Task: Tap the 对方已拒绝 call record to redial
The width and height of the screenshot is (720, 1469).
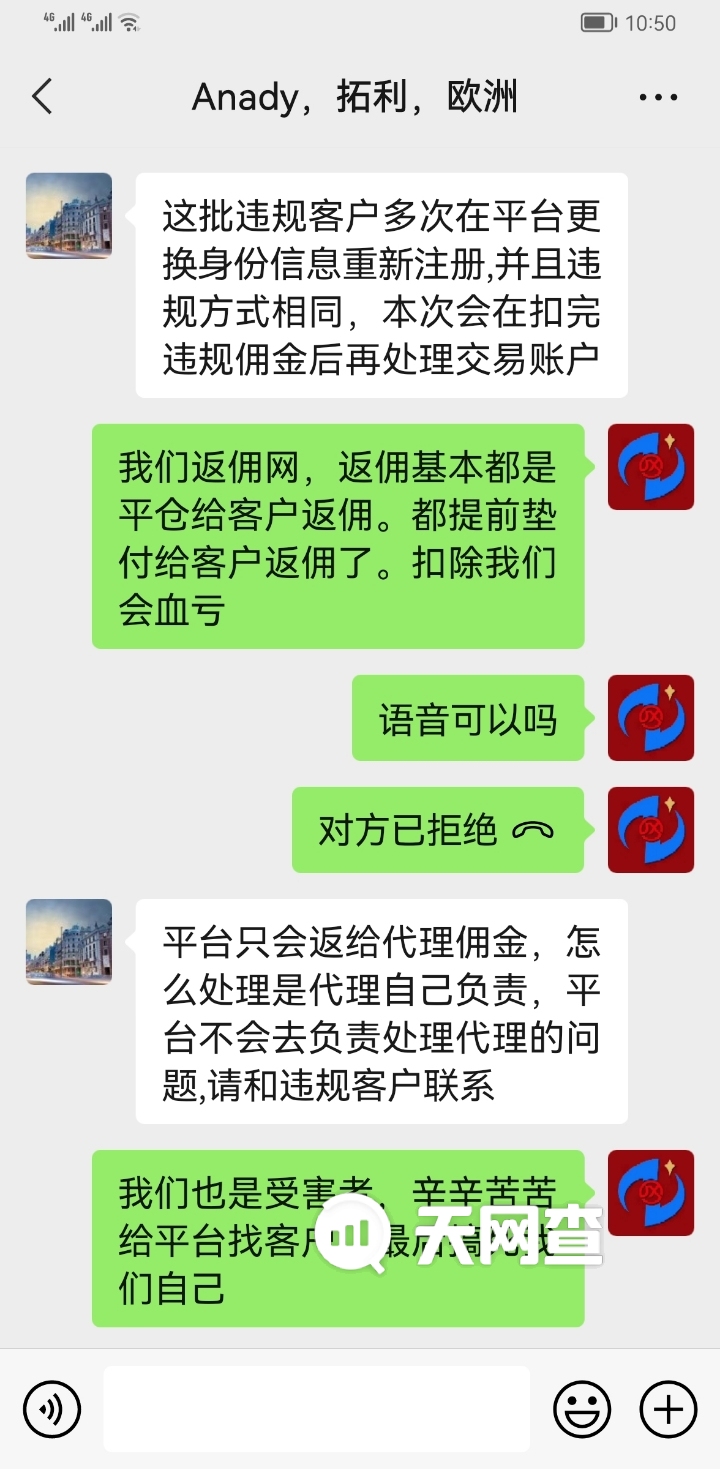Action: tap(437, 830)
